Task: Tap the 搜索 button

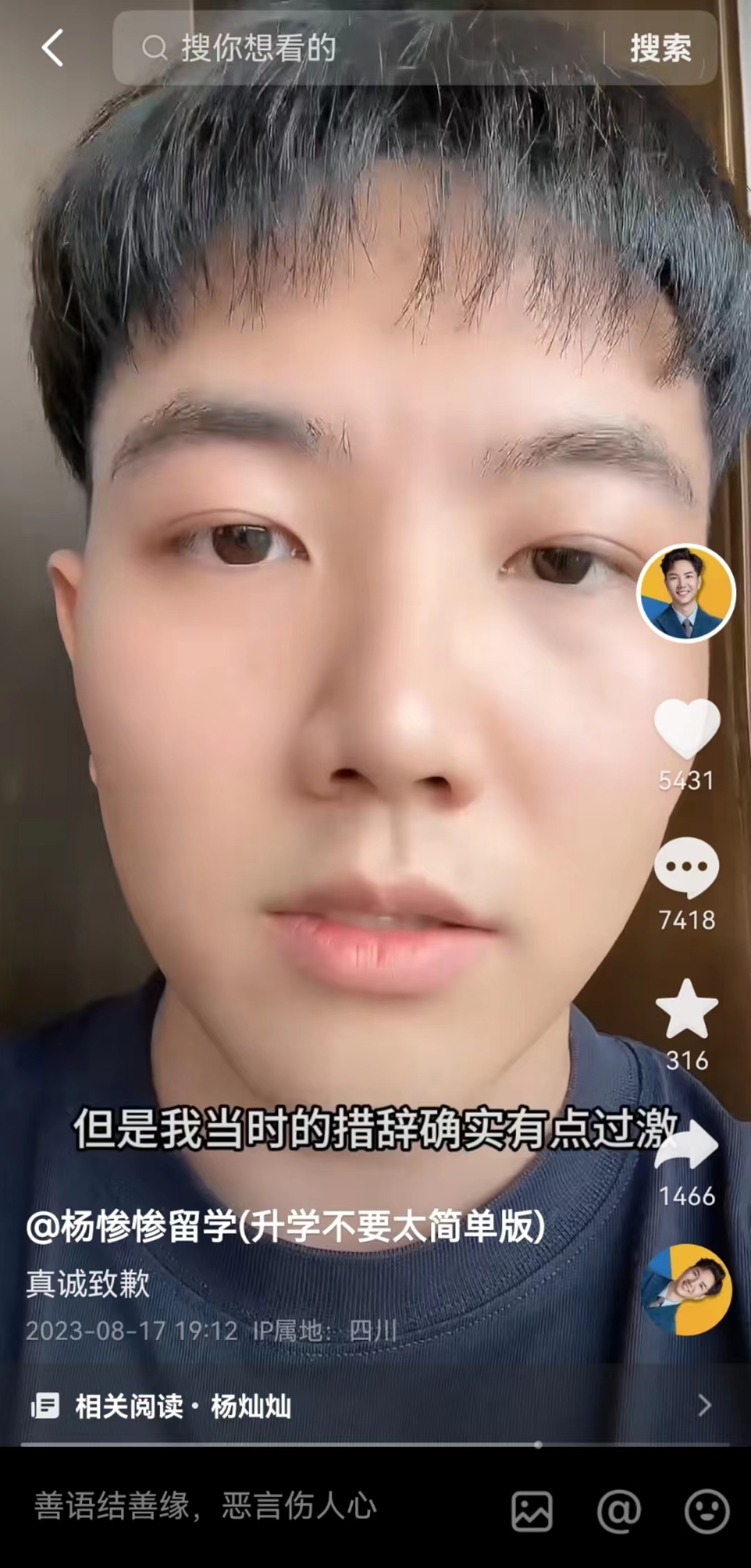Action: pos(660,48)
